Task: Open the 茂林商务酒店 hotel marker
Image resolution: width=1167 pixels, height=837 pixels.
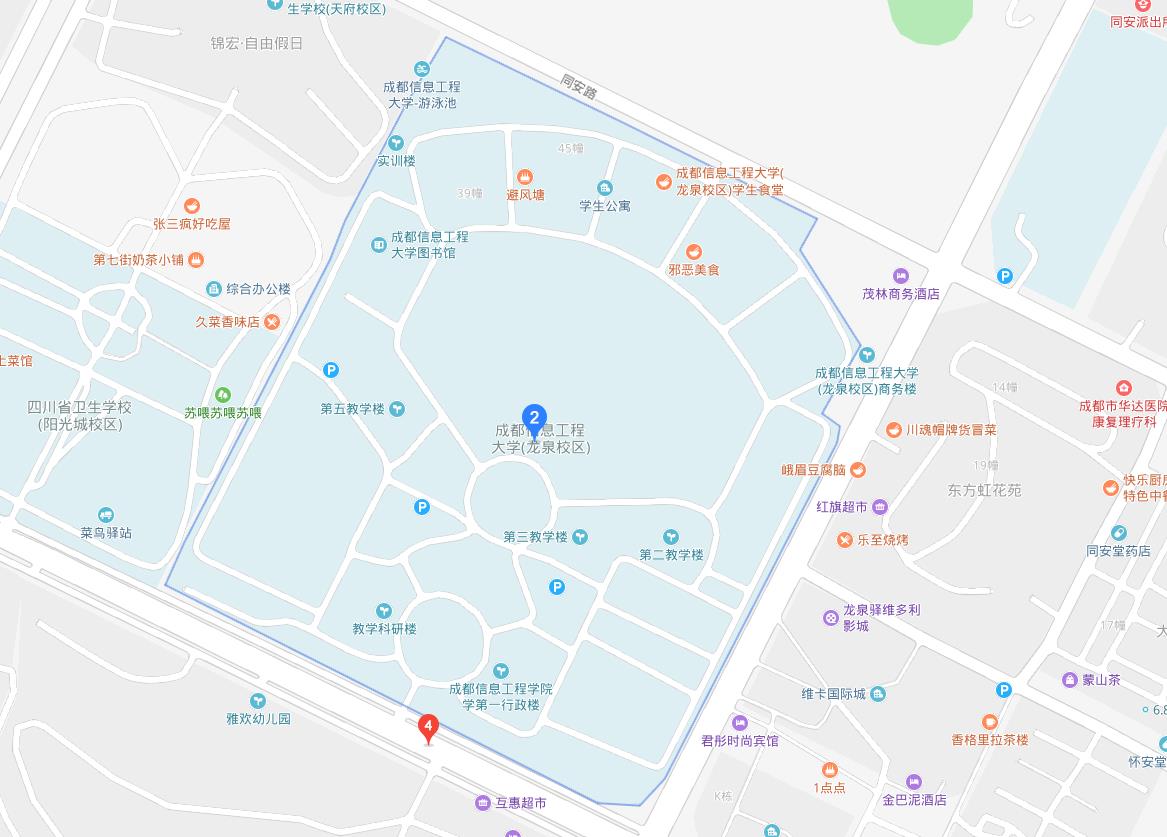Action: click(900, 275)
